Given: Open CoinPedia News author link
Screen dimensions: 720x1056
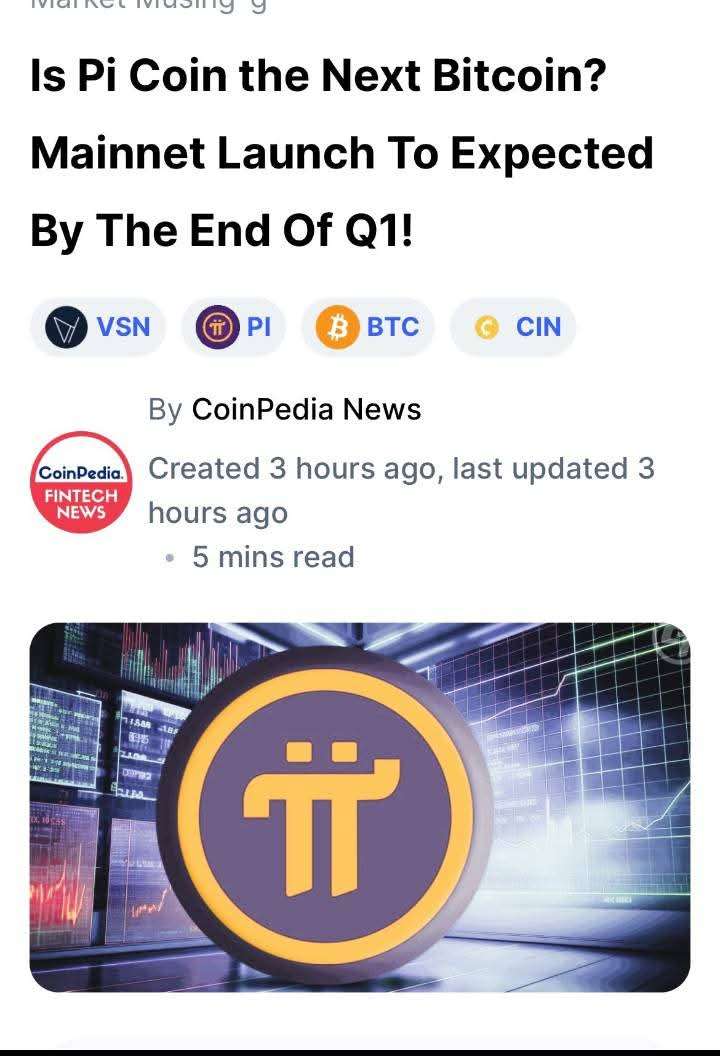Looking at the screenshot, I should 305,409.
